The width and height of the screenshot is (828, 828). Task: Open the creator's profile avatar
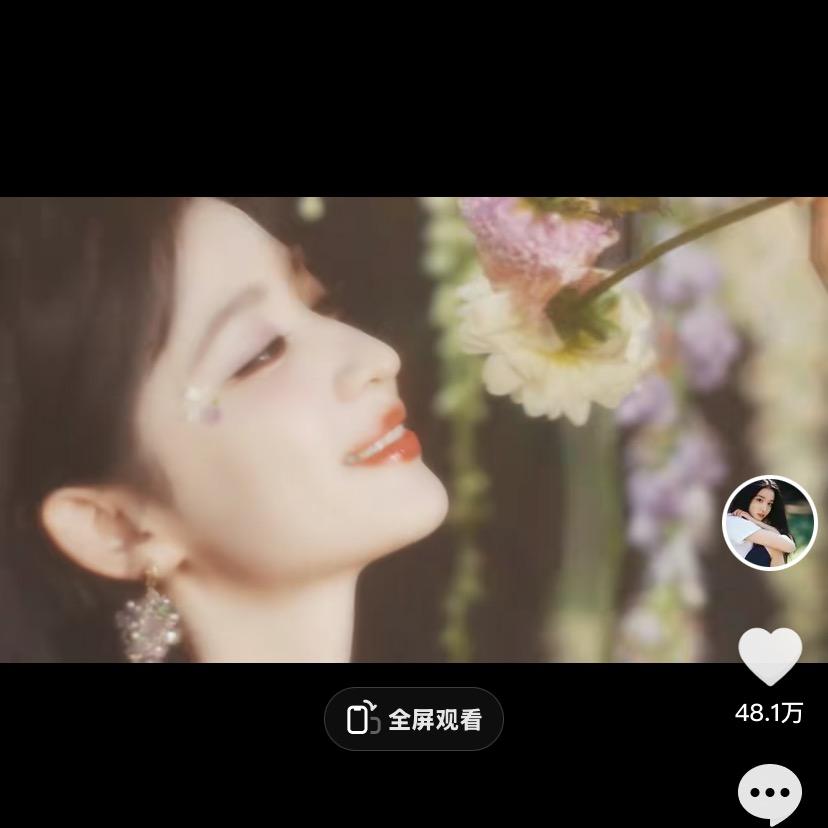[769, 523]
